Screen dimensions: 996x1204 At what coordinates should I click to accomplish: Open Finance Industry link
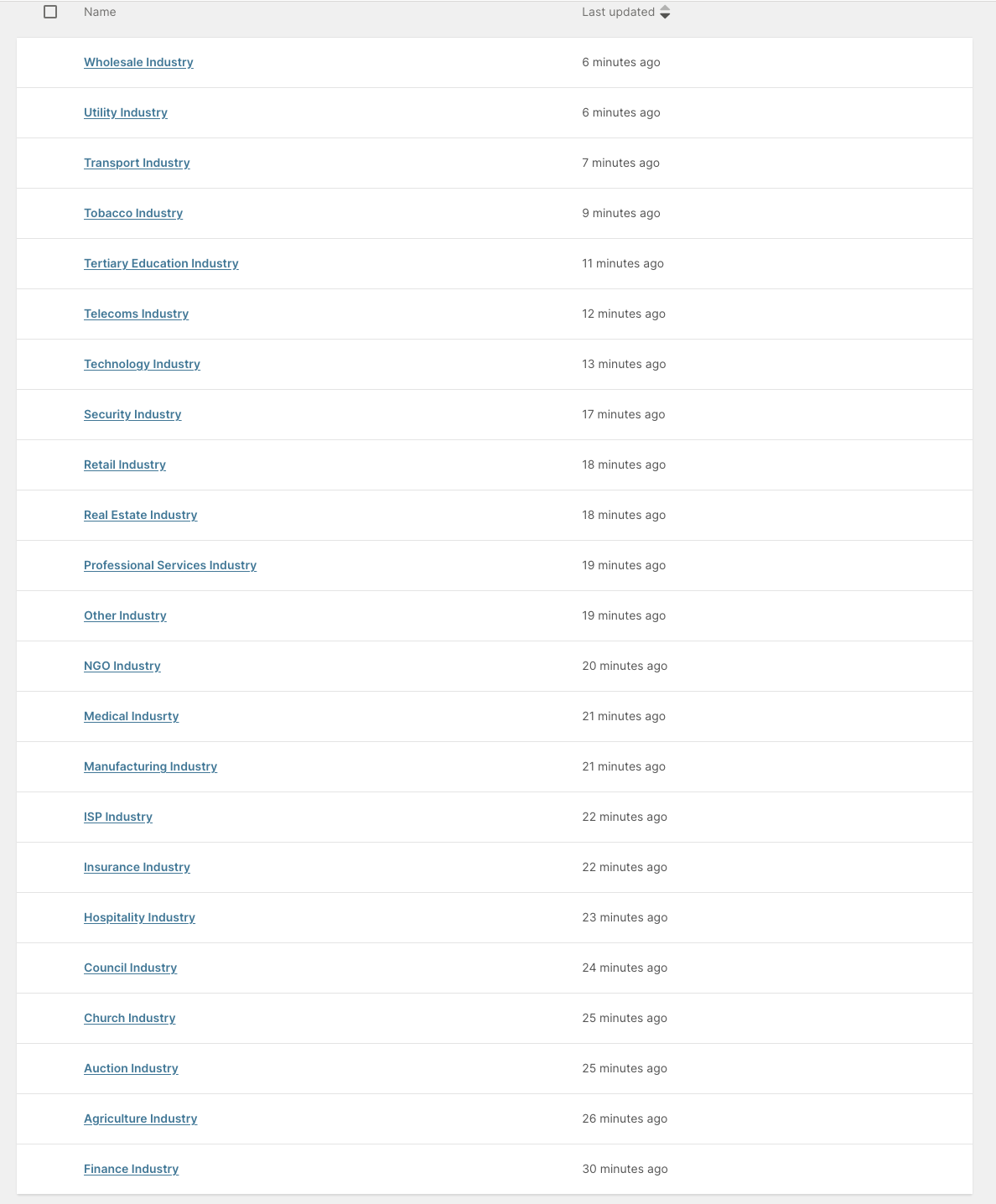click(131, 1169)
